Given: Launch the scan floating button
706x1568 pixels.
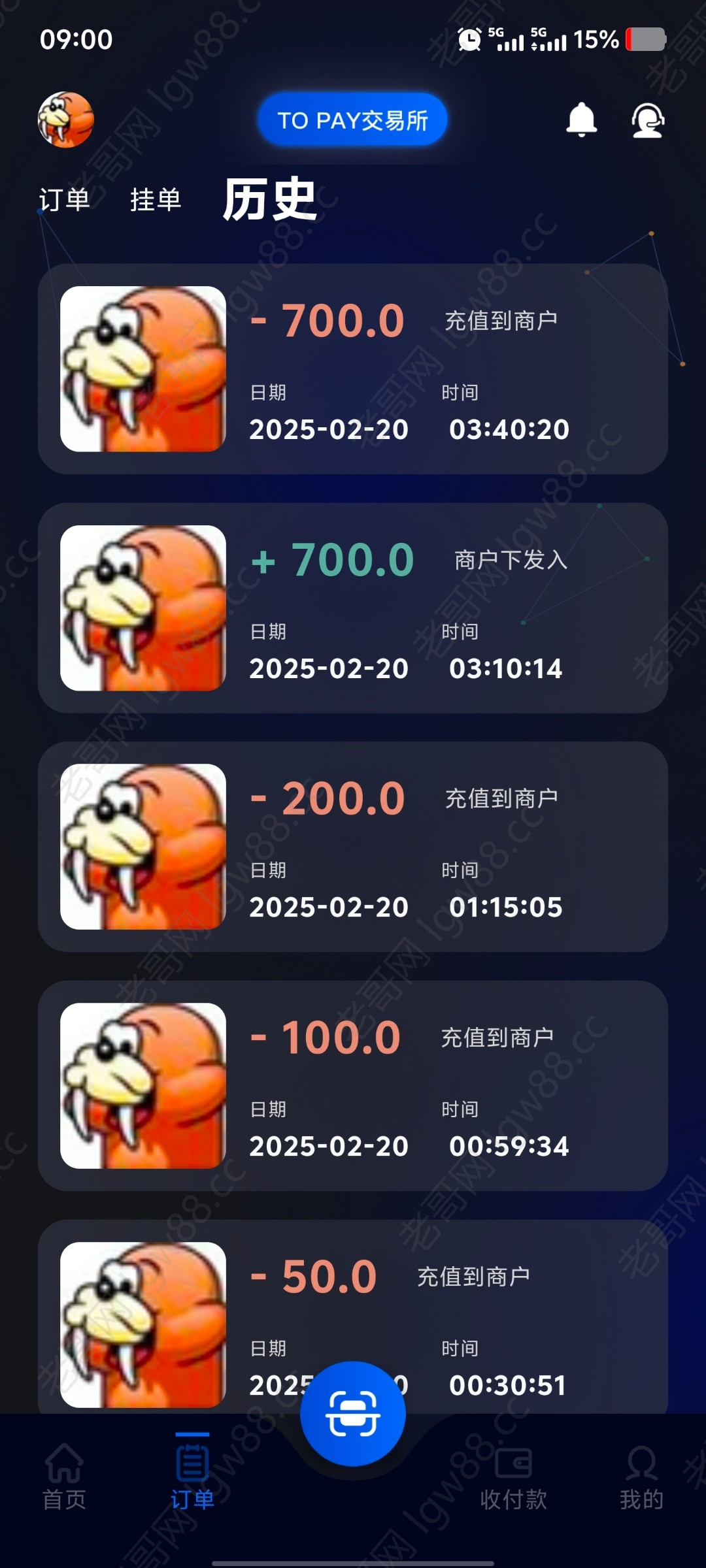Looking at the screenshot, I should click(x=353, y=1414).
